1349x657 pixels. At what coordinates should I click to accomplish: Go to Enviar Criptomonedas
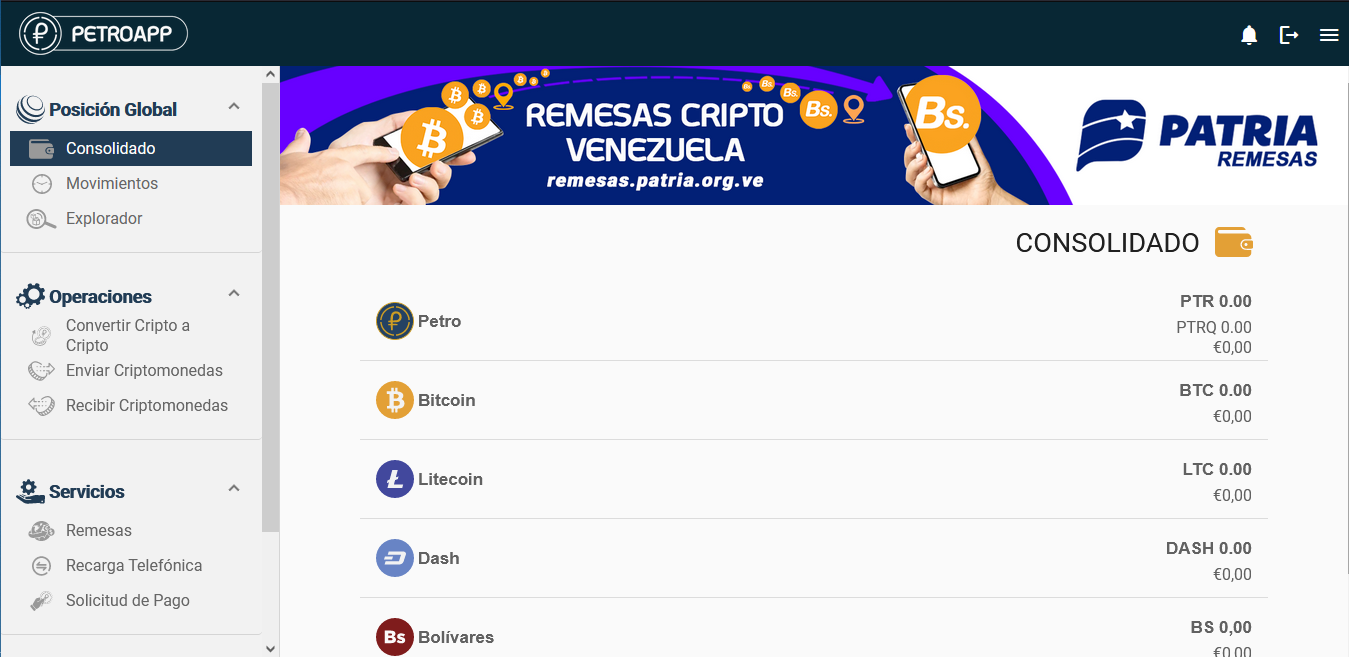(144, 371)
